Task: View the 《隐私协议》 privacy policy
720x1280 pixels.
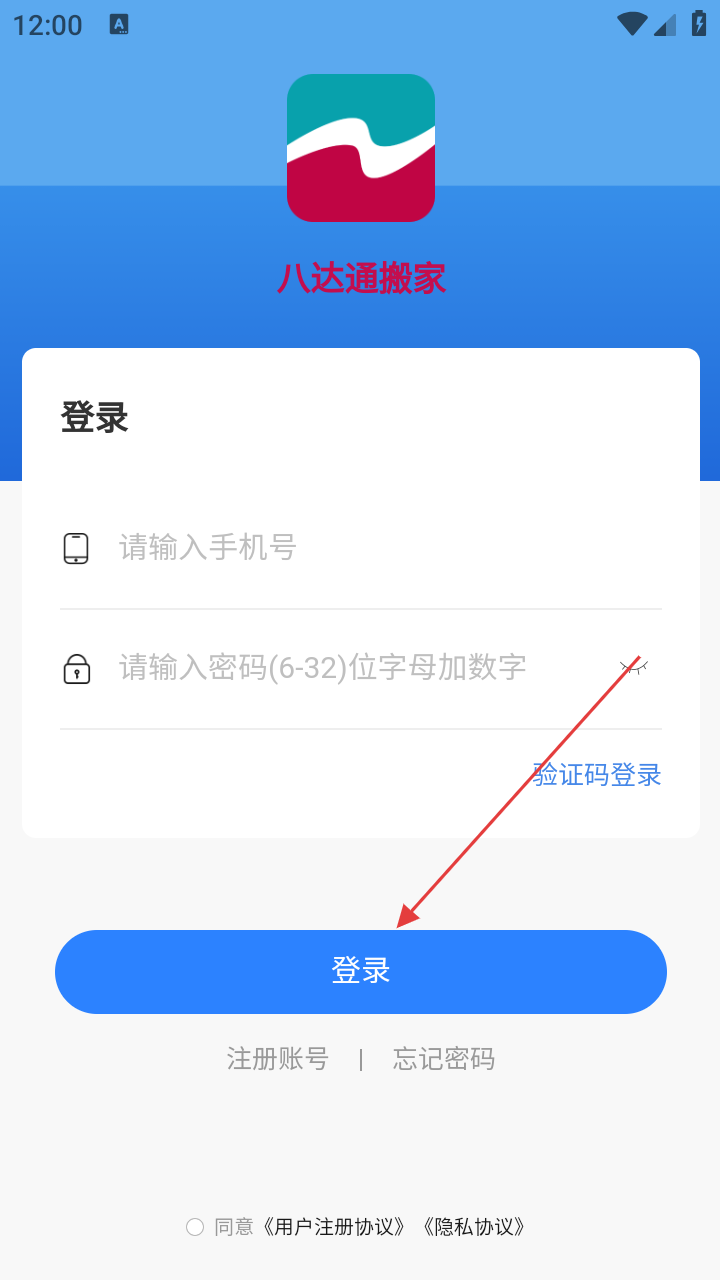Action: [473, 1227]
